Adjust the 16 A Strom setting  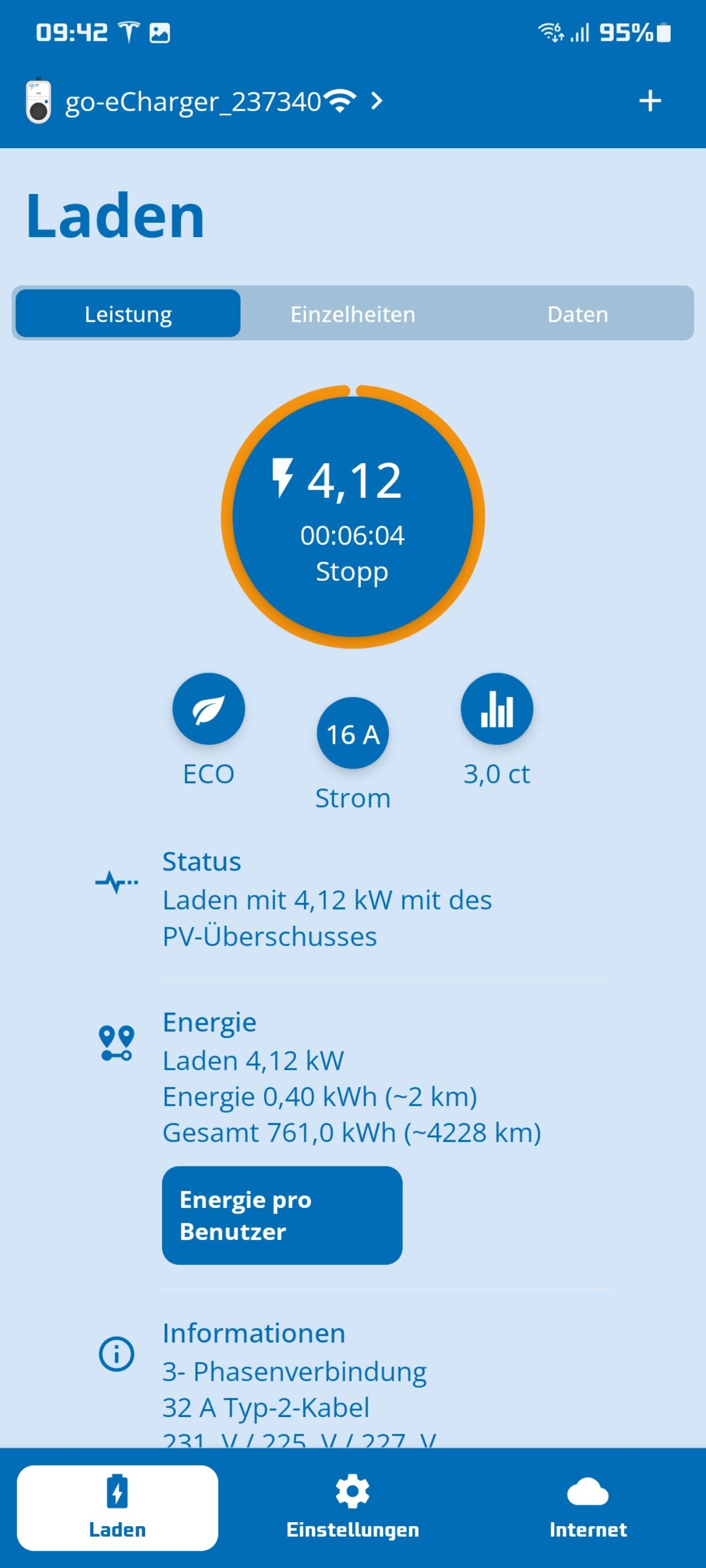352,733
